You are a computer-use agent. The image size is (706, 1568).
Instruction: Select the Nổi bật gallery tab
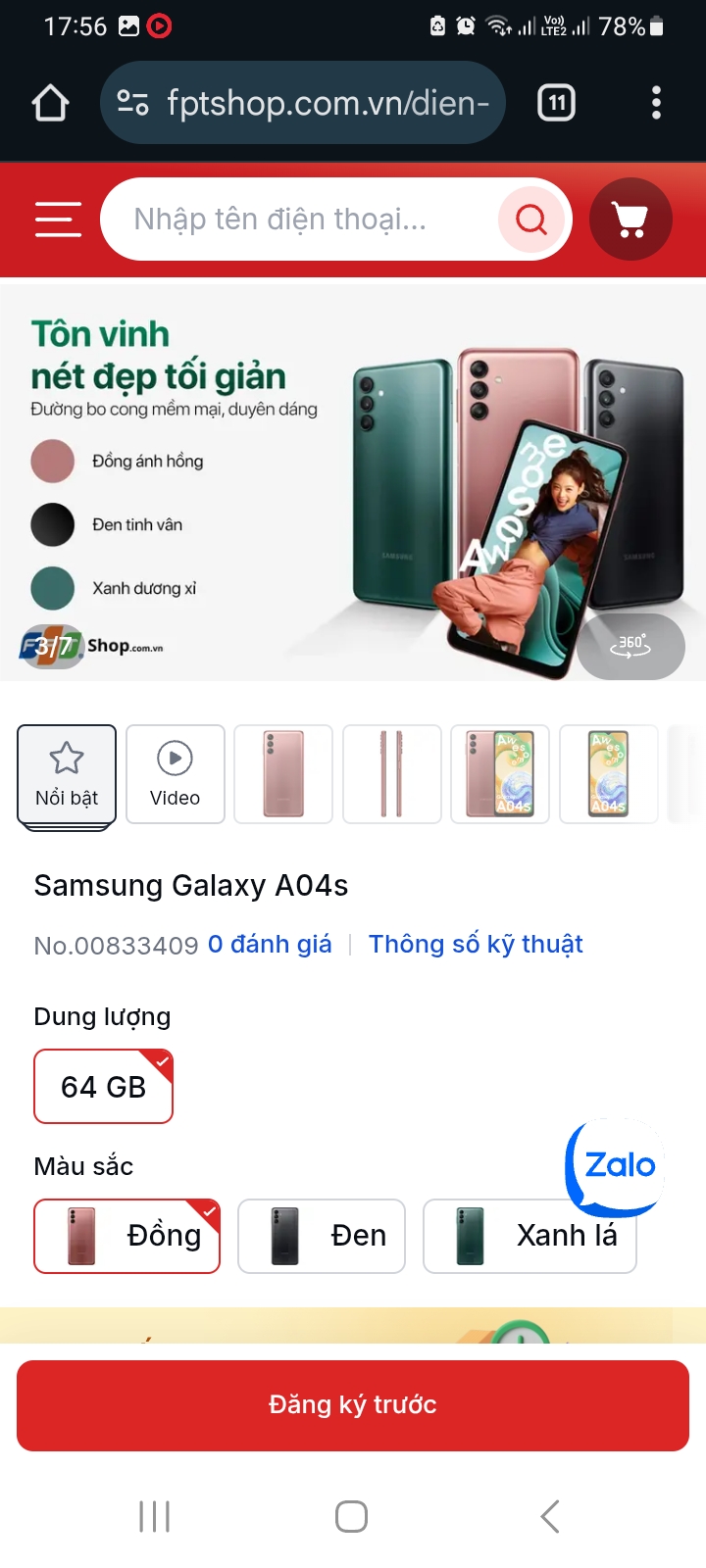[67, 775]
